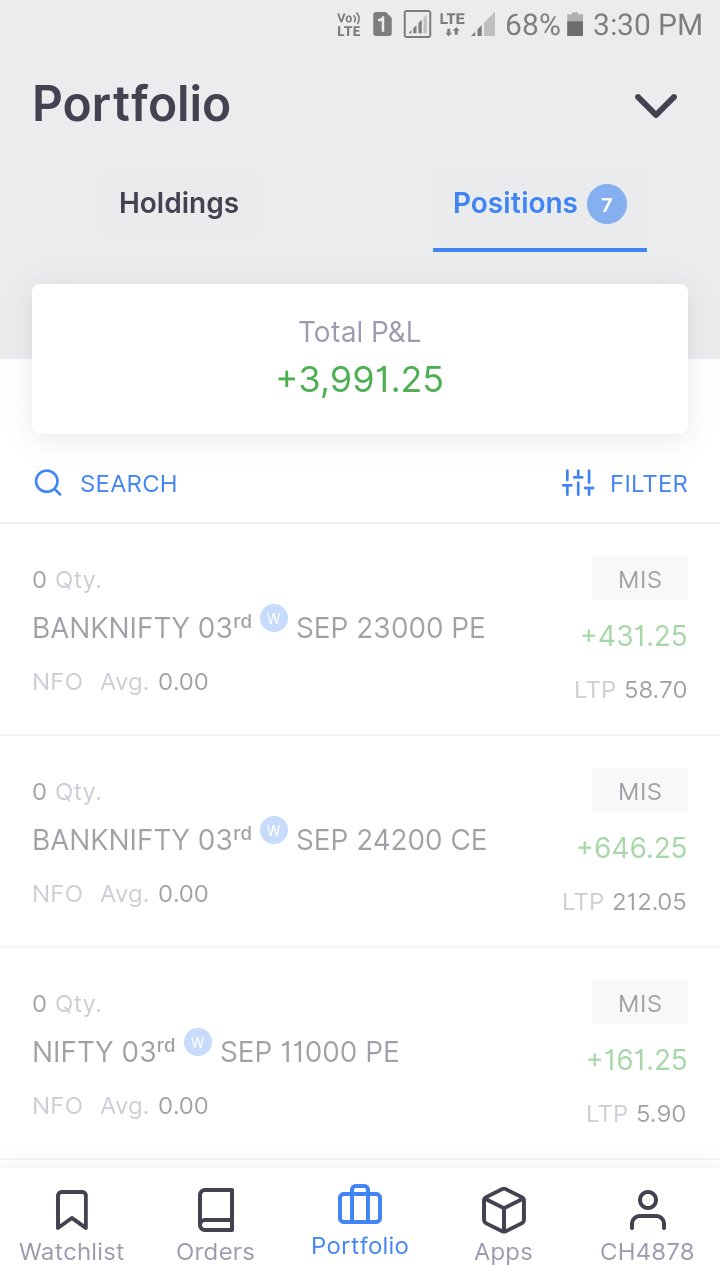Open BANKNIFTY SEP 23000 PE position
This screenshot has height=1280, width=720.
tap(360, 630)
